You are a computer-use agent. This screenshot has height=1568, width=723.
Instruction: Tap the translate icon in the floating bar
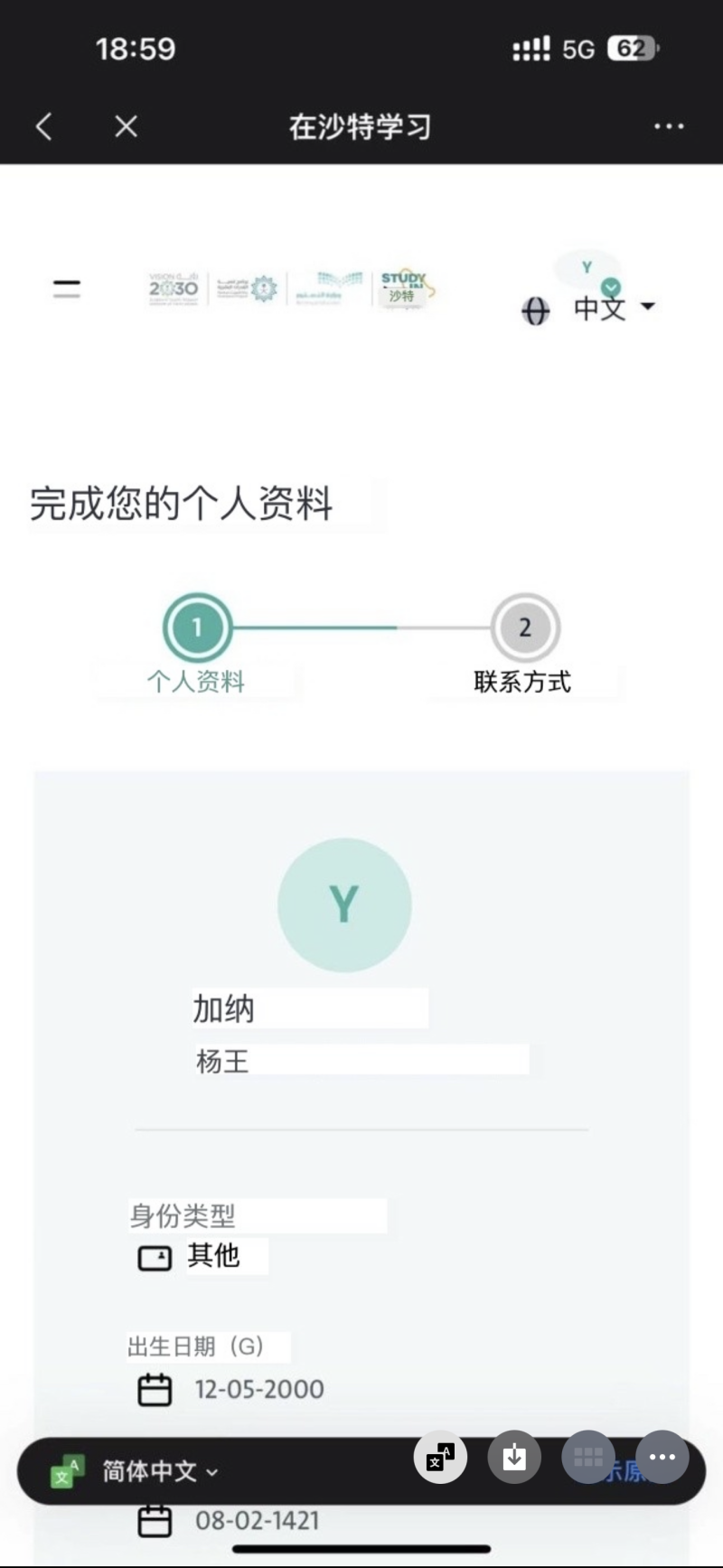(x=440, y=1457)
